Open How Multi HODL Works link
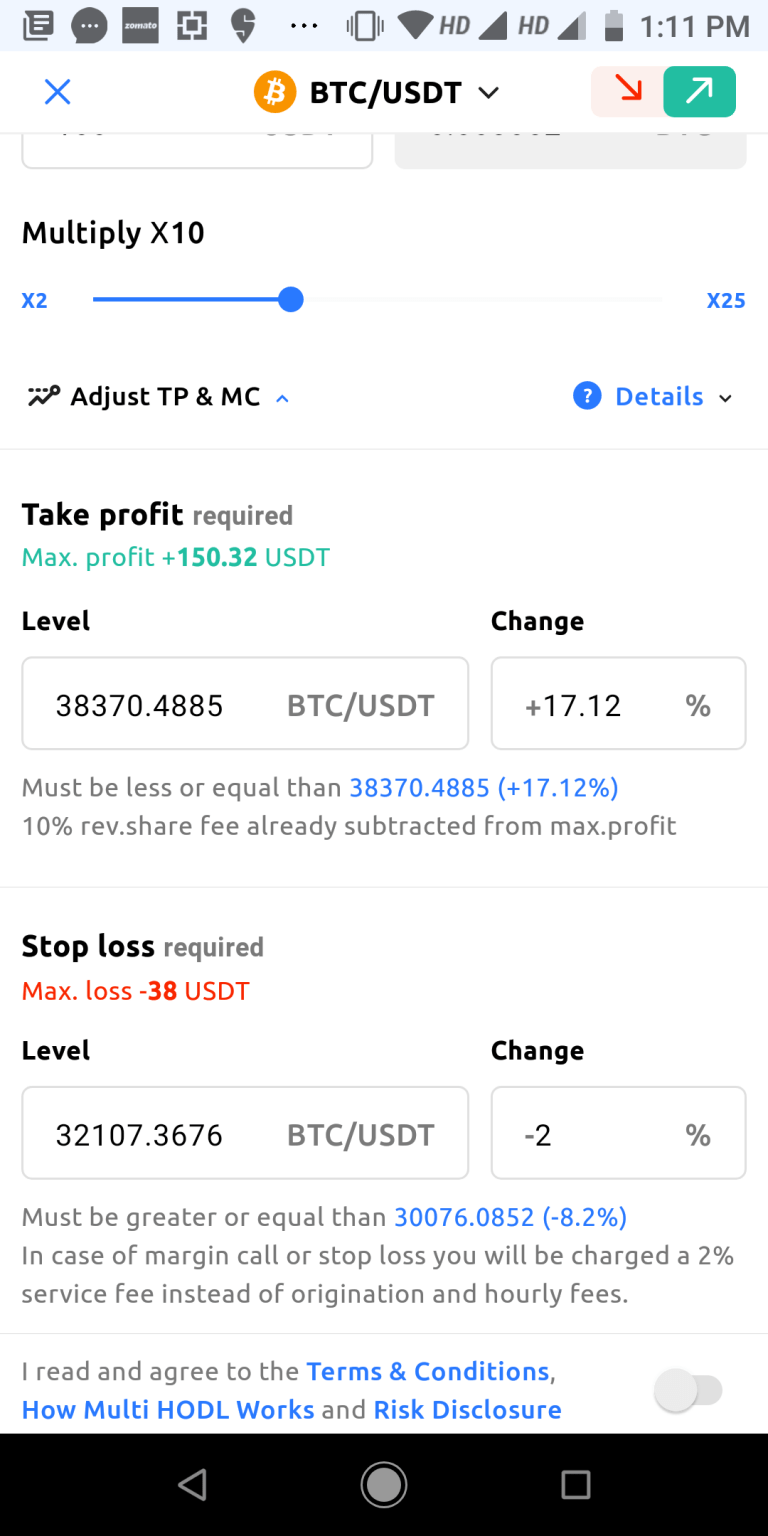The width and height of the screenshot is (768, 1536). 168,1410
